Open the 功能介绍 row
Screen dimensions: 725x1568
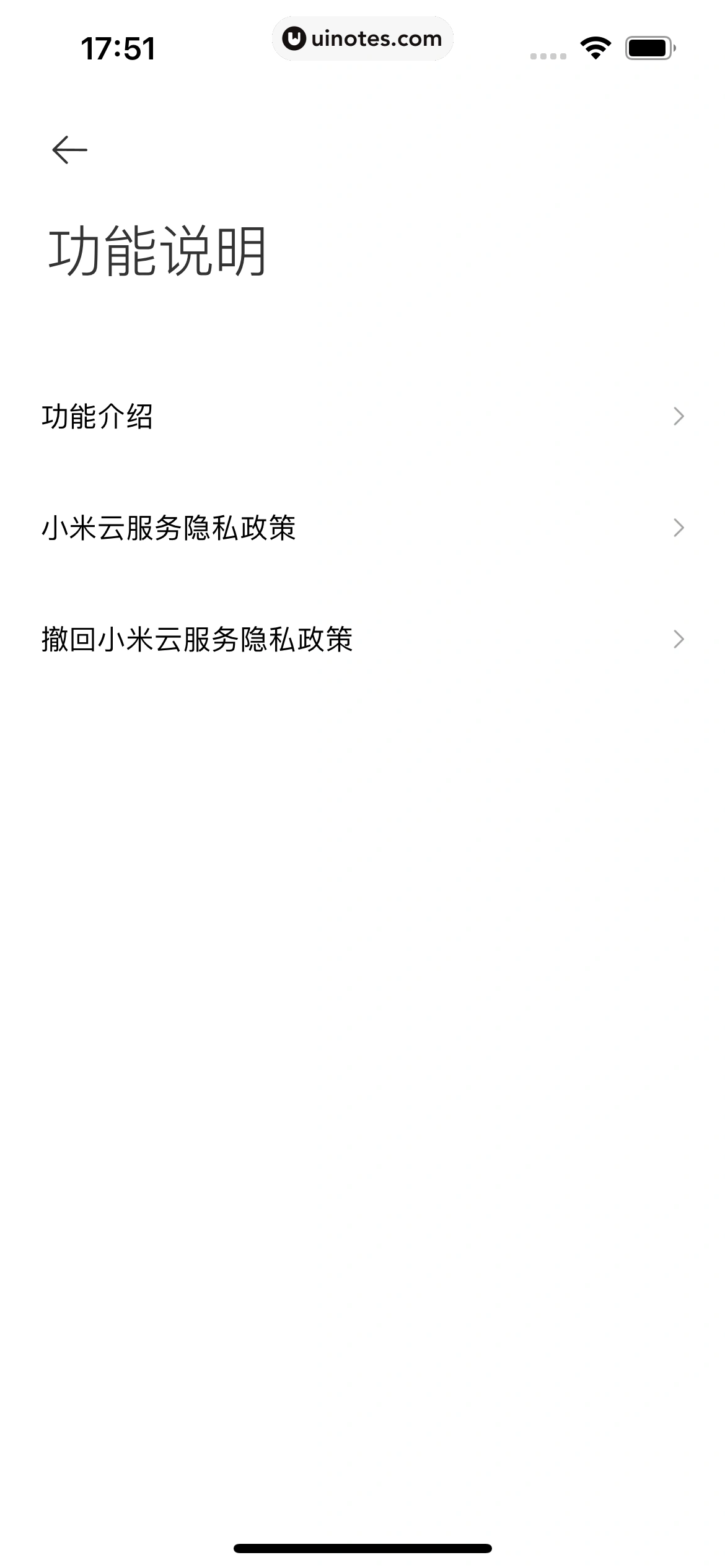(x=362, y=416)
